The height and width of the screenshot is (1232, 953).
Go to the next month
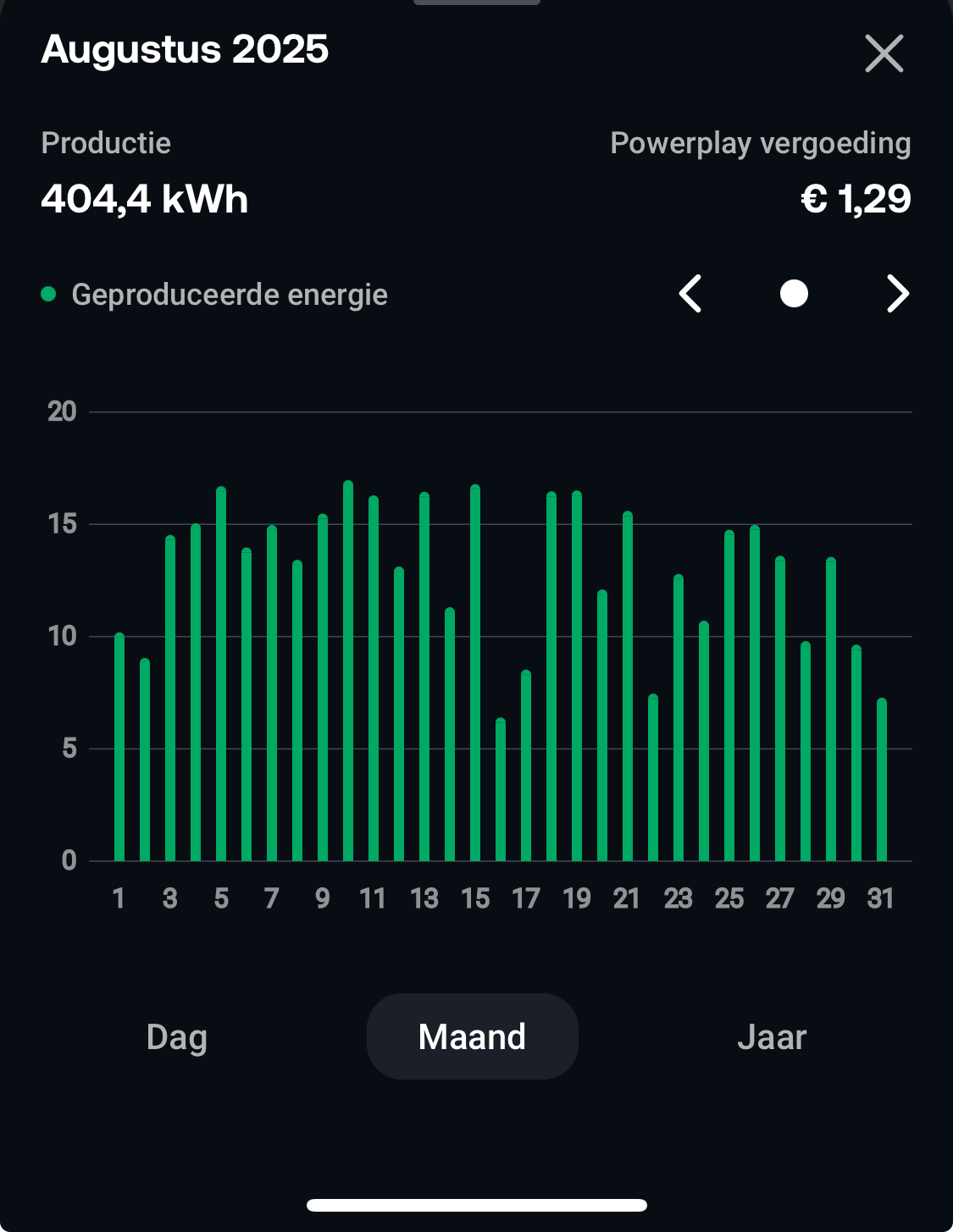[x=897, y=294]
